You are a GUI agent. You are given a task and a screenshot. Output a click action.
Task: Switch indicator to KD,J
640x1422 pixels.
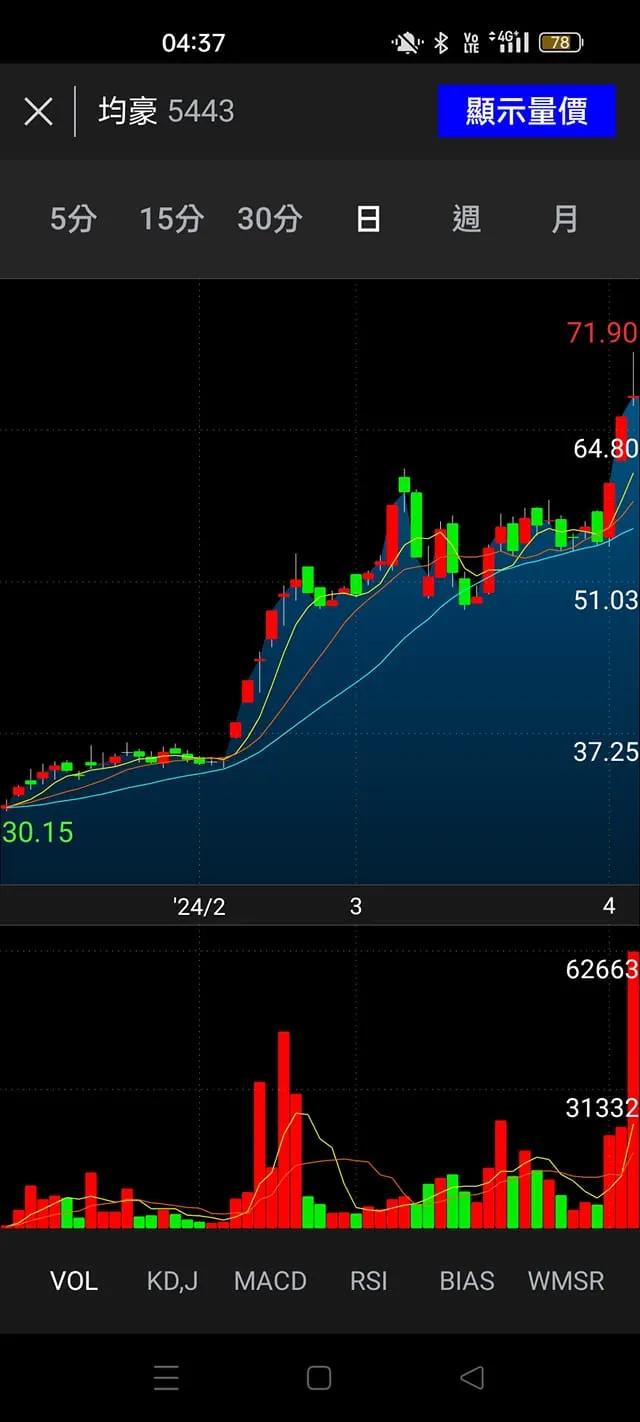pyautogui.click(x=172, y=1281)
